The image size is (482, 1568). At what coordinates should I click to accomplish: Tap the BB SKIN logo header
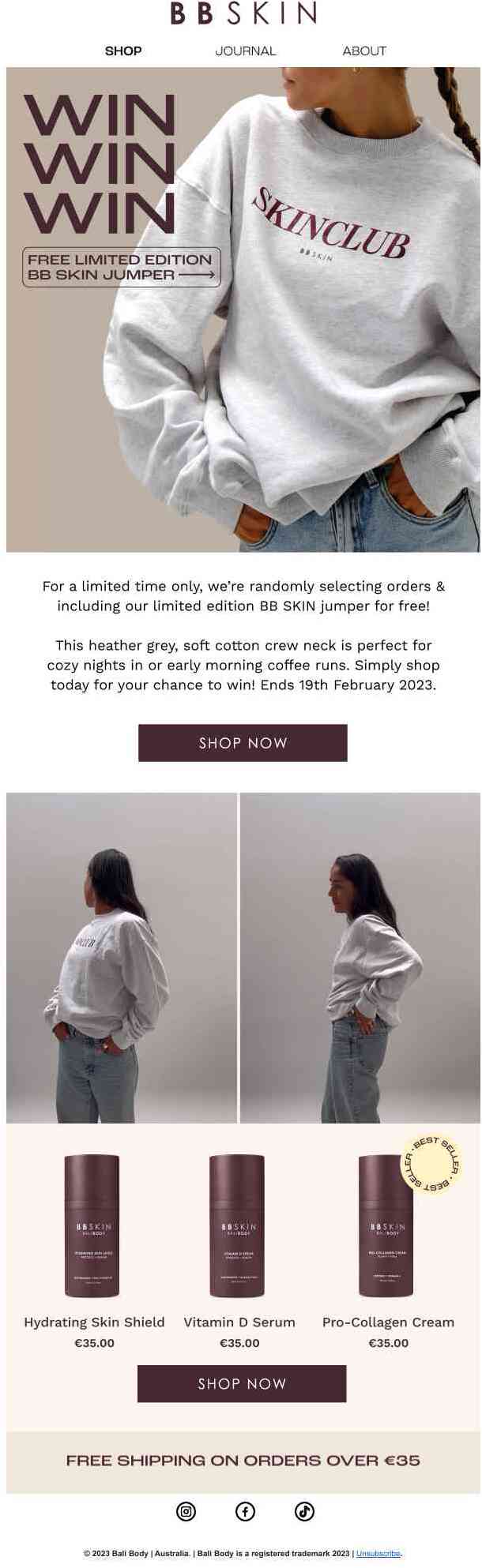(x=243, y=13)
